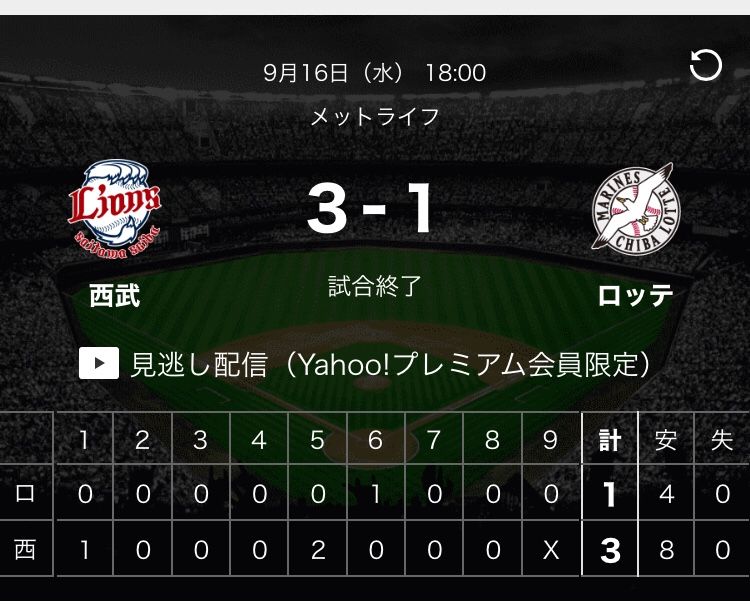Screen dimensions: 750x605
Task: Open the 見逃し配信 catch-up stream link
Action: pyautogui.click(x=366, y=363)
